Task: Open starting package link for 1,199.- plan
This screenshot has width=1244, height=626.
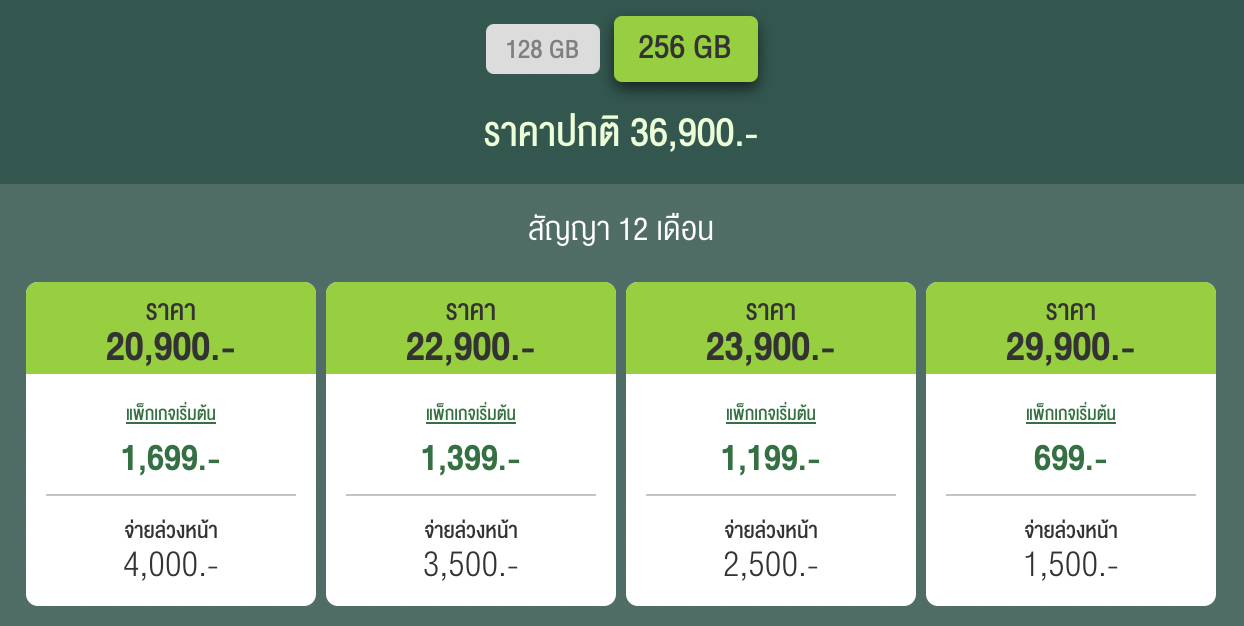Action: [771, 414]
